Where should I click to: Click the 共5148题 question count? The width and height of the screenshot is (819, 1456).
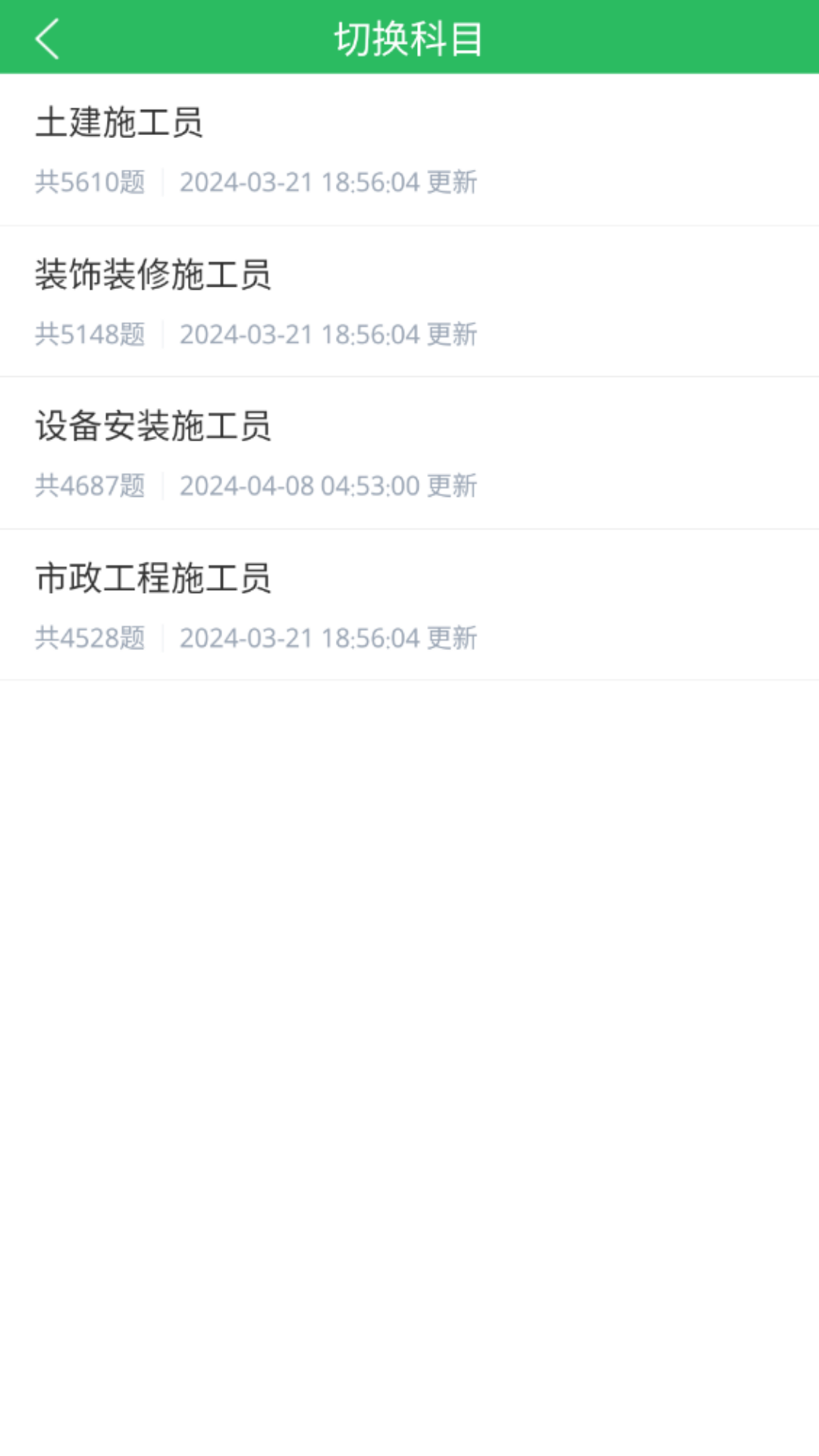coord(90,334)
